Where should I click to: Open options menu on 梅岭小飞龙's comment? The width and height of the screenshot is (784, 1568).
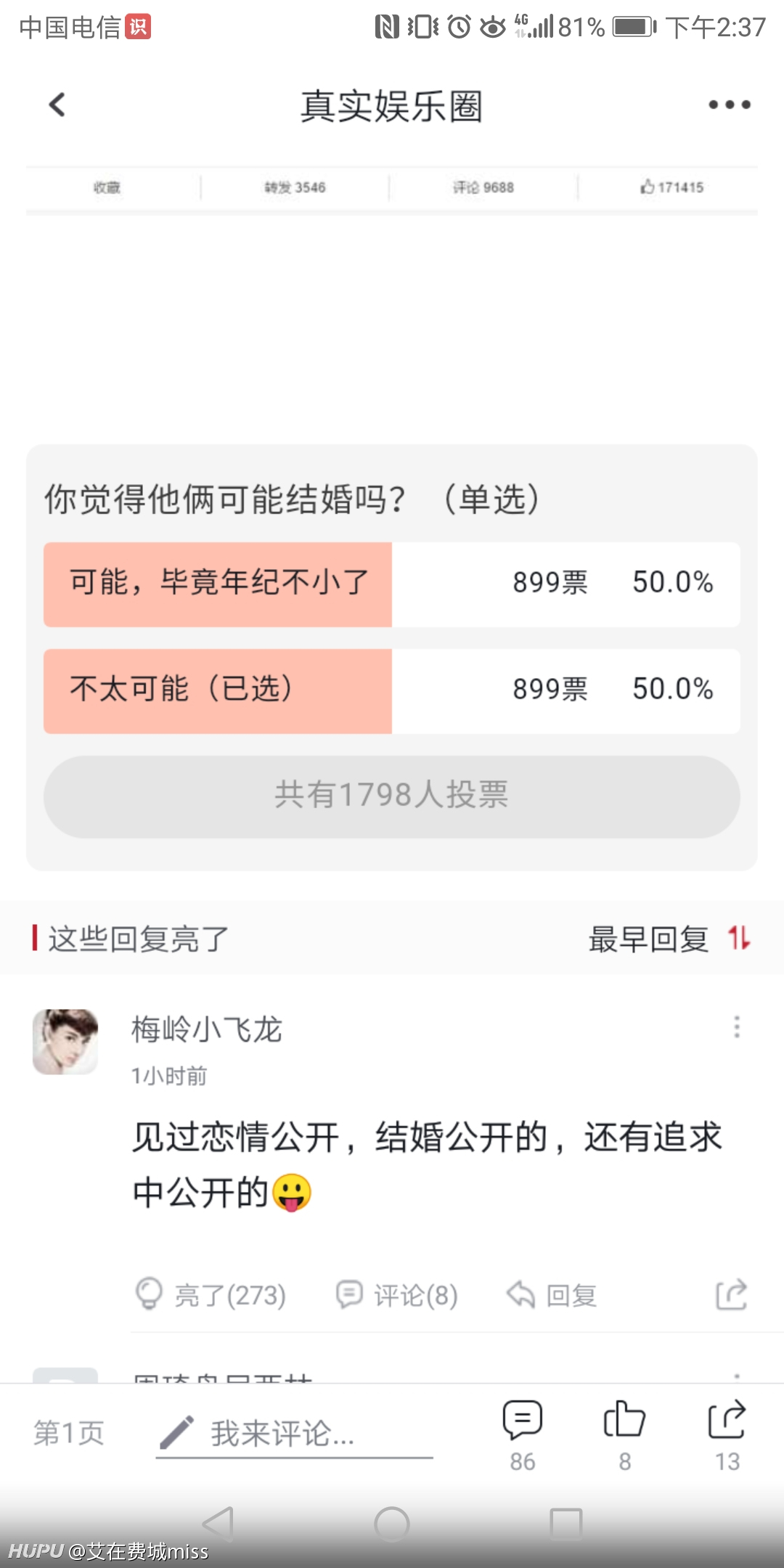coord(737,1026)
